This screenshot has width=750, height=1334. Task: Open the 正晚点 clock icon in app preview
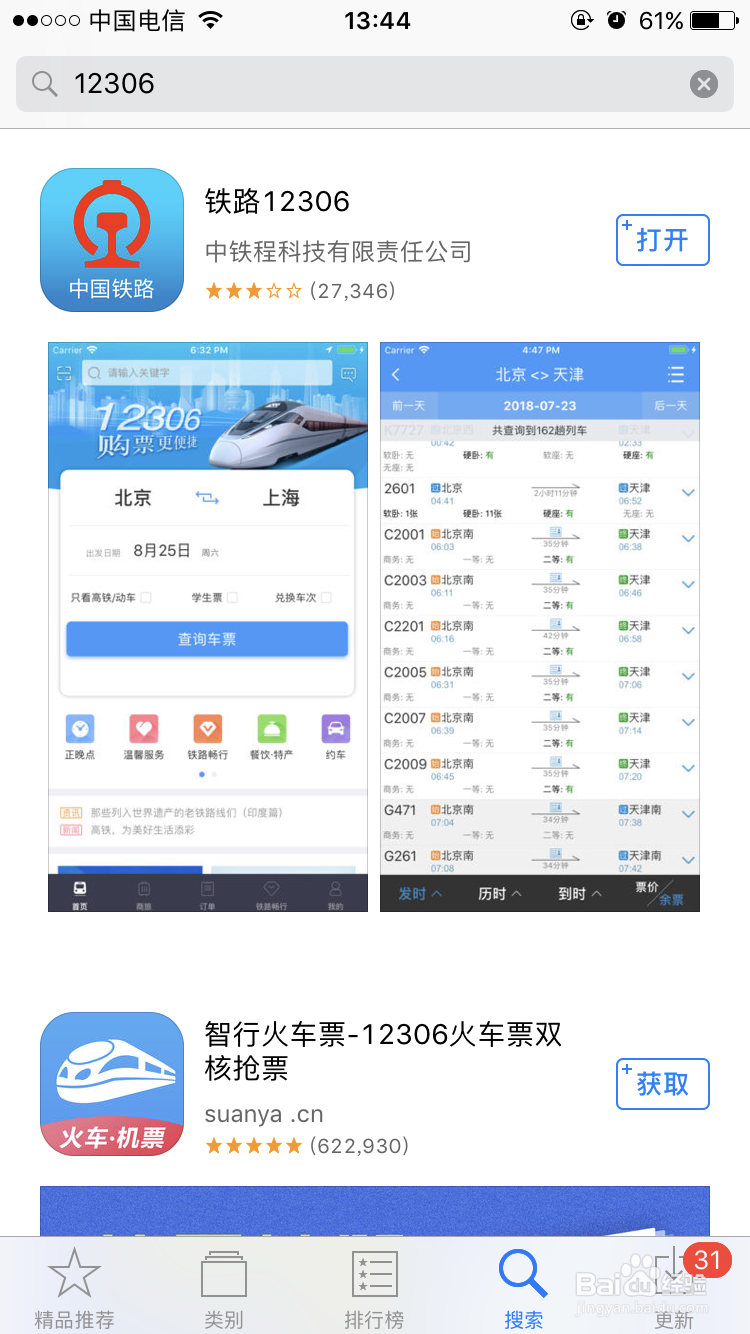(x=79, y=729)
